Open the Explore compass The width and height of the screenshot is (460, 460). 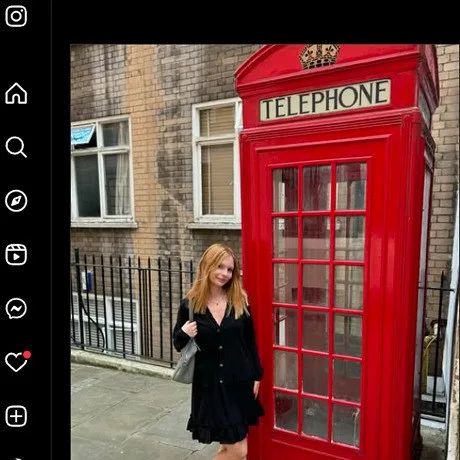click(x=16, y=201)
